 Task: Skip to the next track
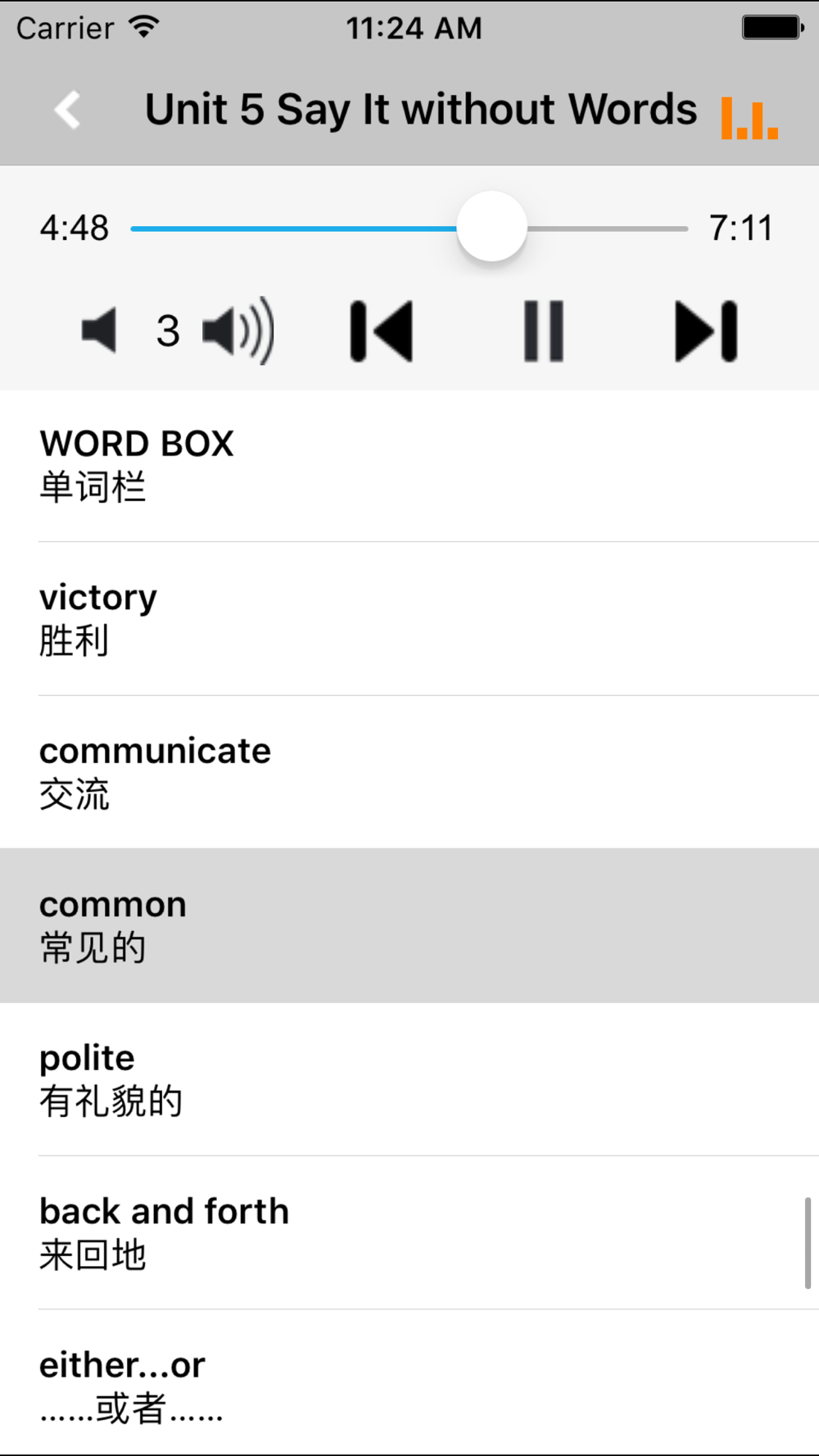coord(706,331)
